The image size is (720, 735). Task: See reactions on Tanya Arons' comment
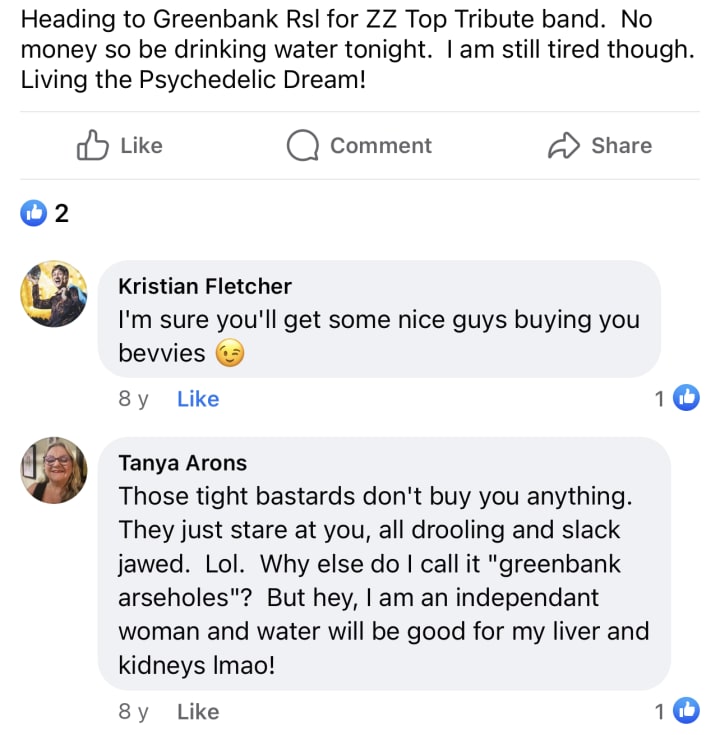click(x=677, y=712)
